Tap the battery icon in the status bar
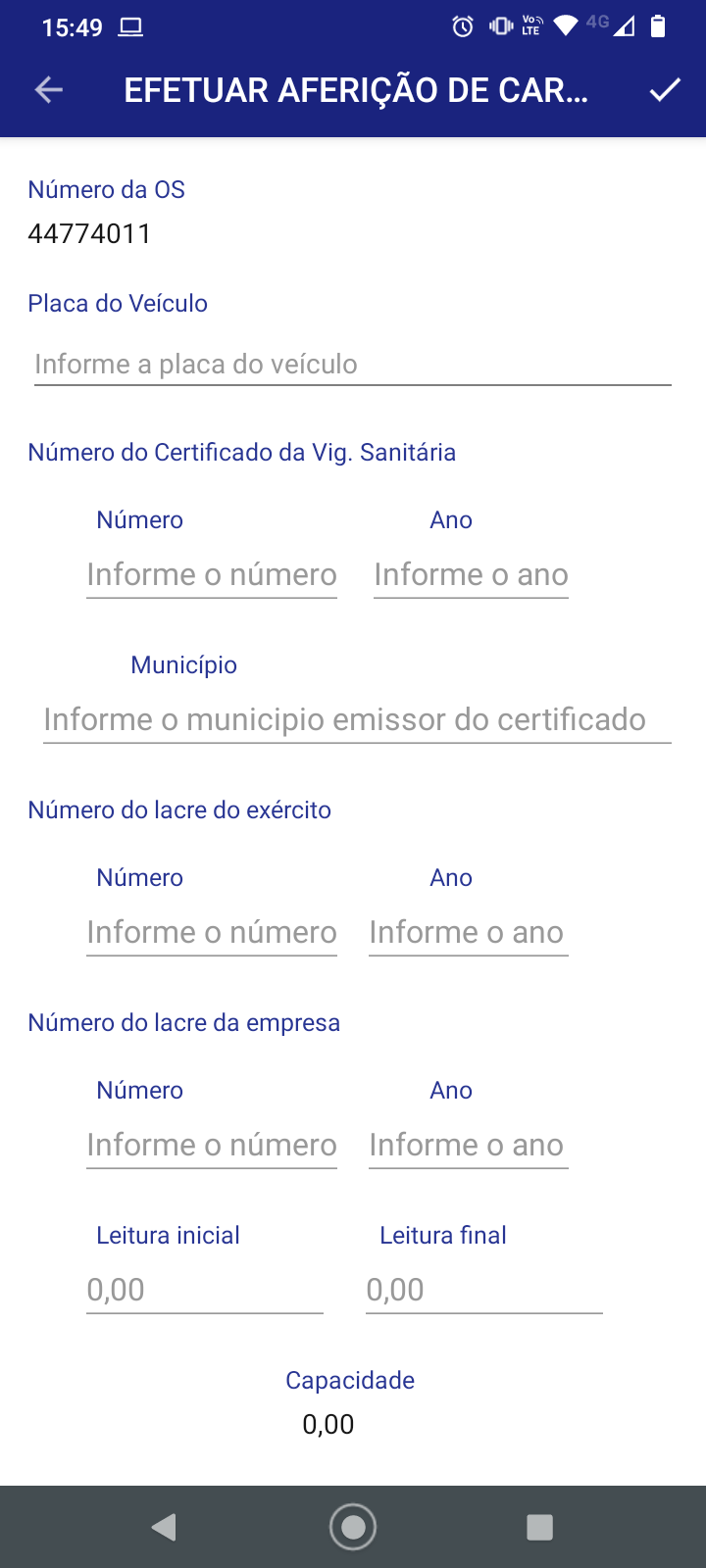706x1568 pixels. pos(658,26)
